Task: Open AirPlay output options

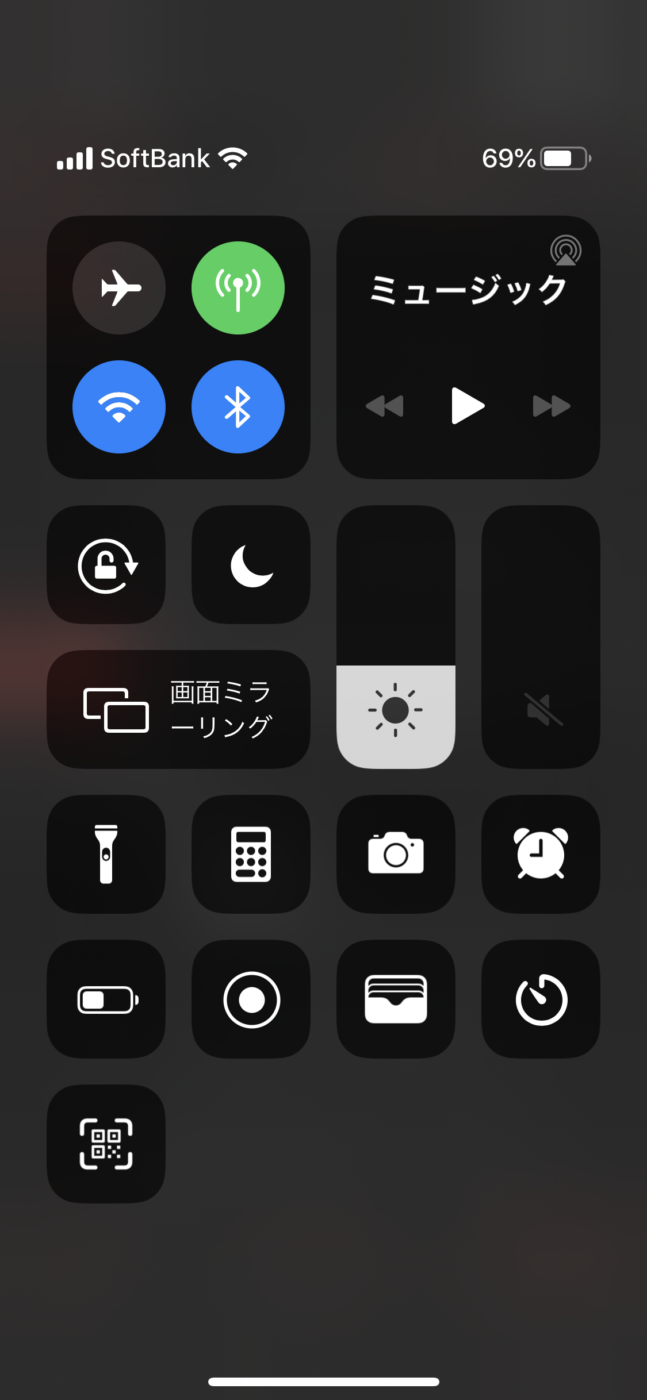Action: click(x=566, y=250)
